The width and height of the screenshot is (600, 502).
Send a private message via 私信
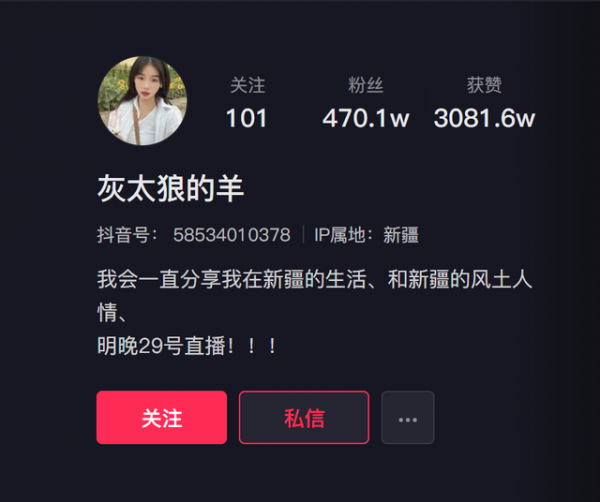point(303,417)
